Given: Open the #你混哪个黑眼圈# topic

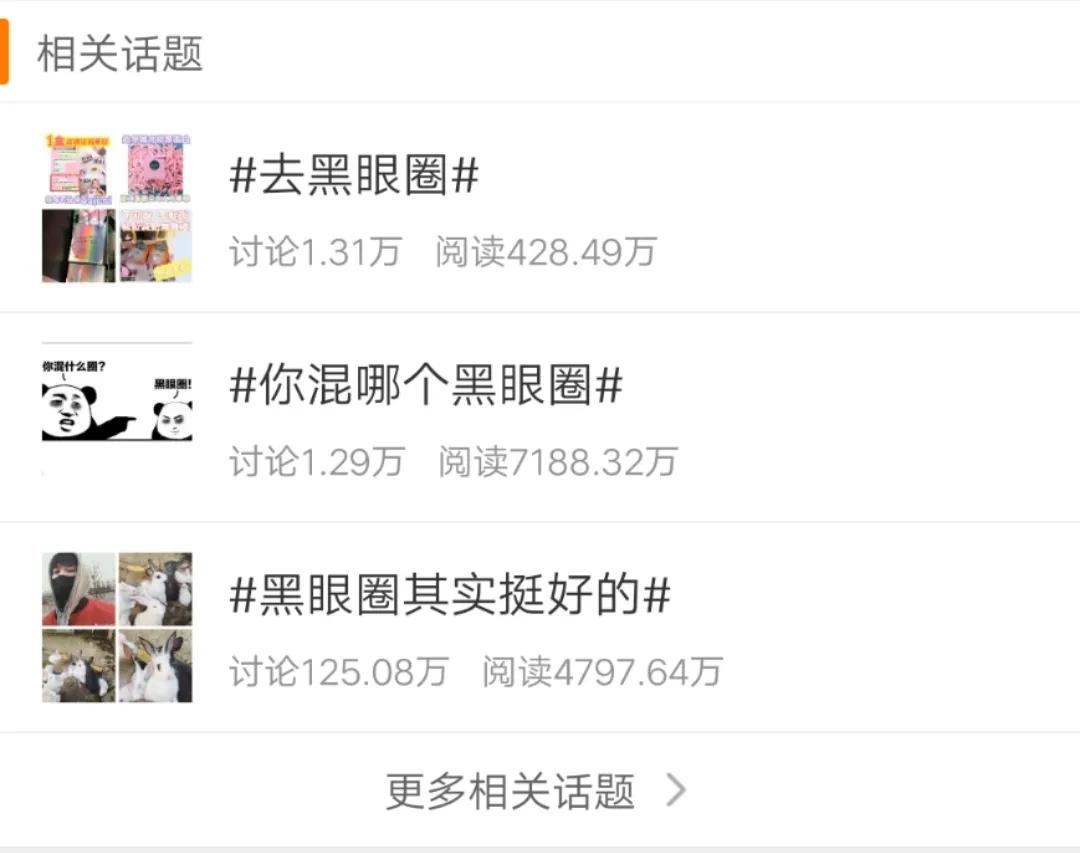Looking at the screenshot, I should coord(426,386).
